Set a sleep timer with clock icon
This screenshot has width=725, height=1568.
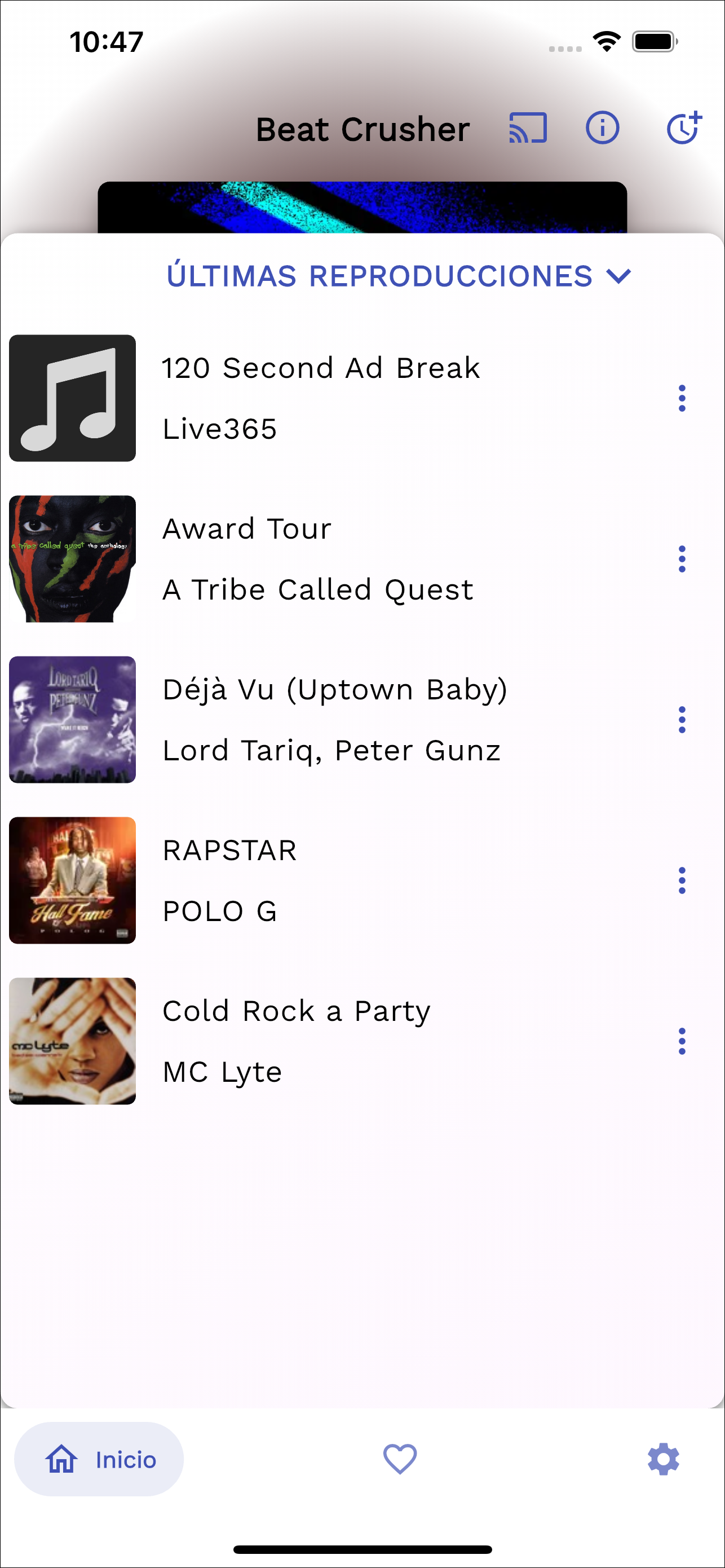tap(684, 129)
